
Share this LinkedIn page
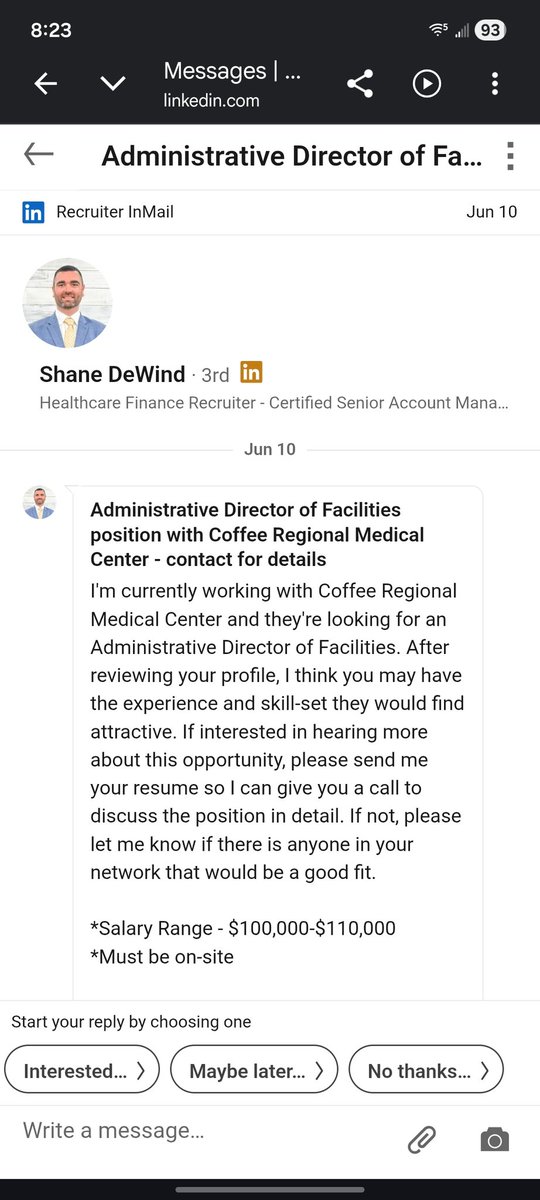(x=360, y=84)
